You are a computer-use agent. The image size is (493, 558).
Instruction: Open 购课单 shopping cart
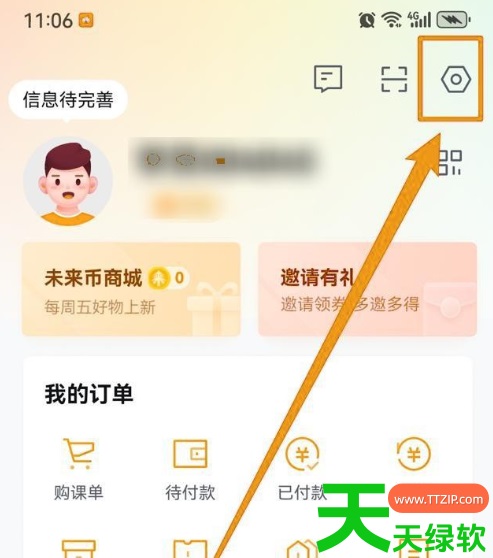point(78,469)
